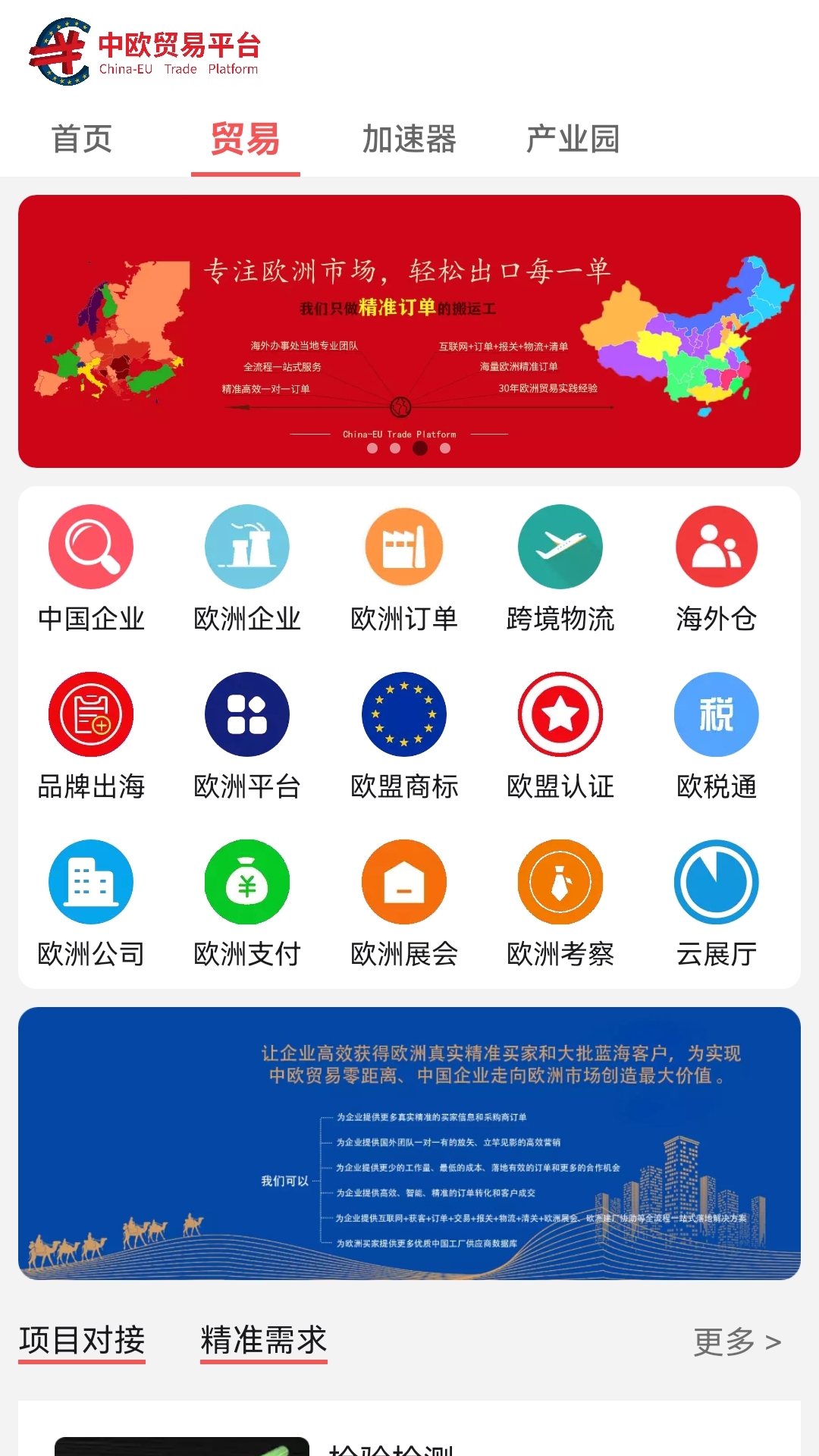The image size is (819, 1456).
Task: Tap 更多 to see more projects
Action: [x=737, y=1341]
